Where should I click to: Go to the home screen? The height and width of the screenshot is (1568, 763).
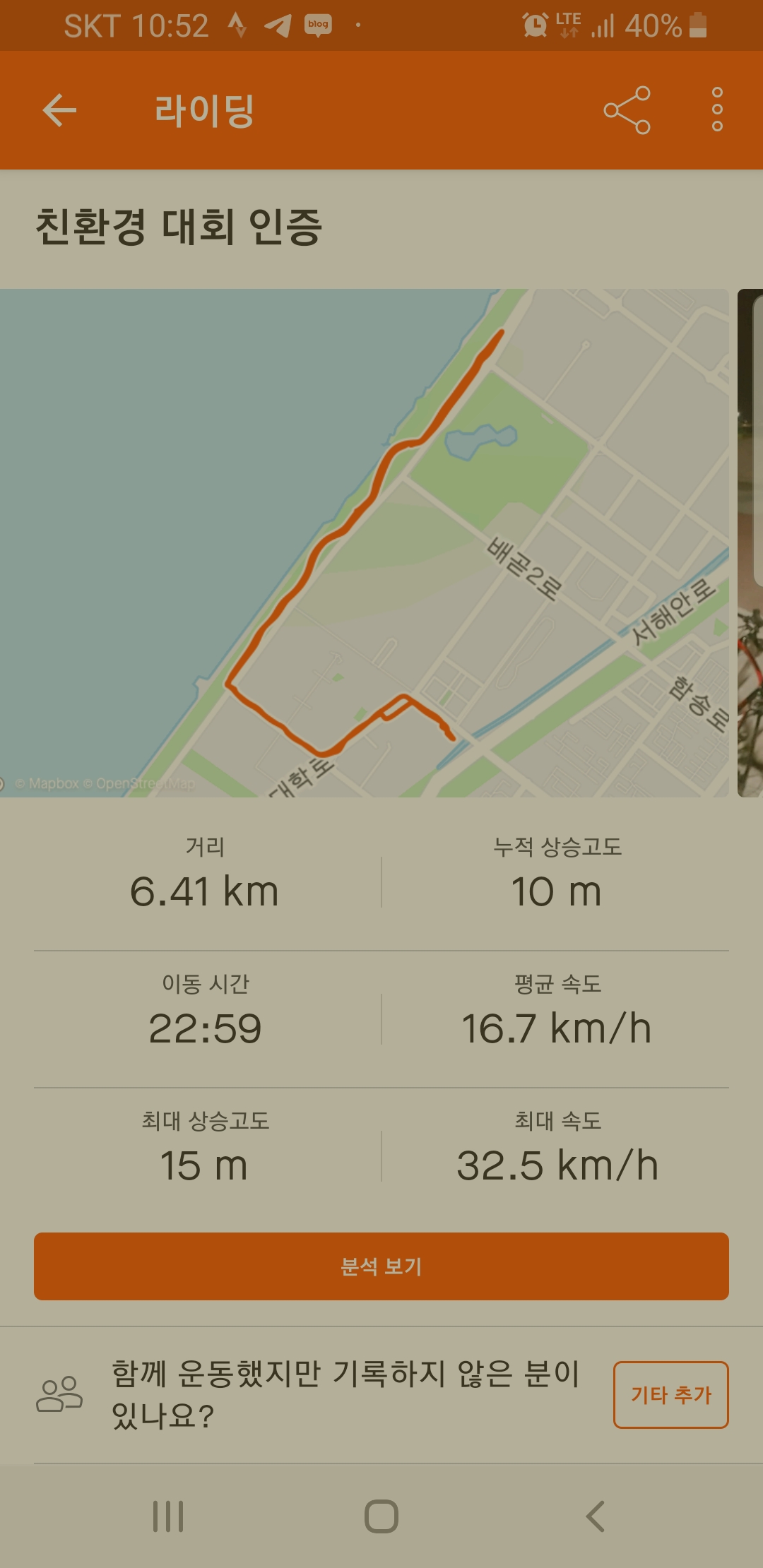pos(381,1516)
